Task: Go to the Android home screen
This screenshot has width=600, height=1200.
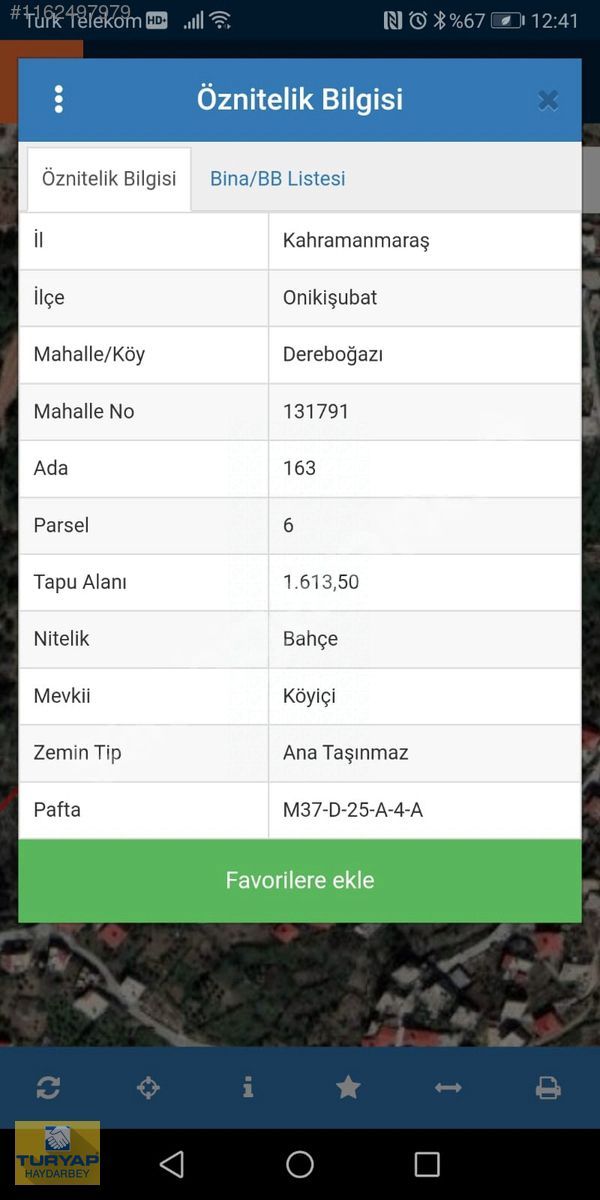Action: pos(300,1164)
